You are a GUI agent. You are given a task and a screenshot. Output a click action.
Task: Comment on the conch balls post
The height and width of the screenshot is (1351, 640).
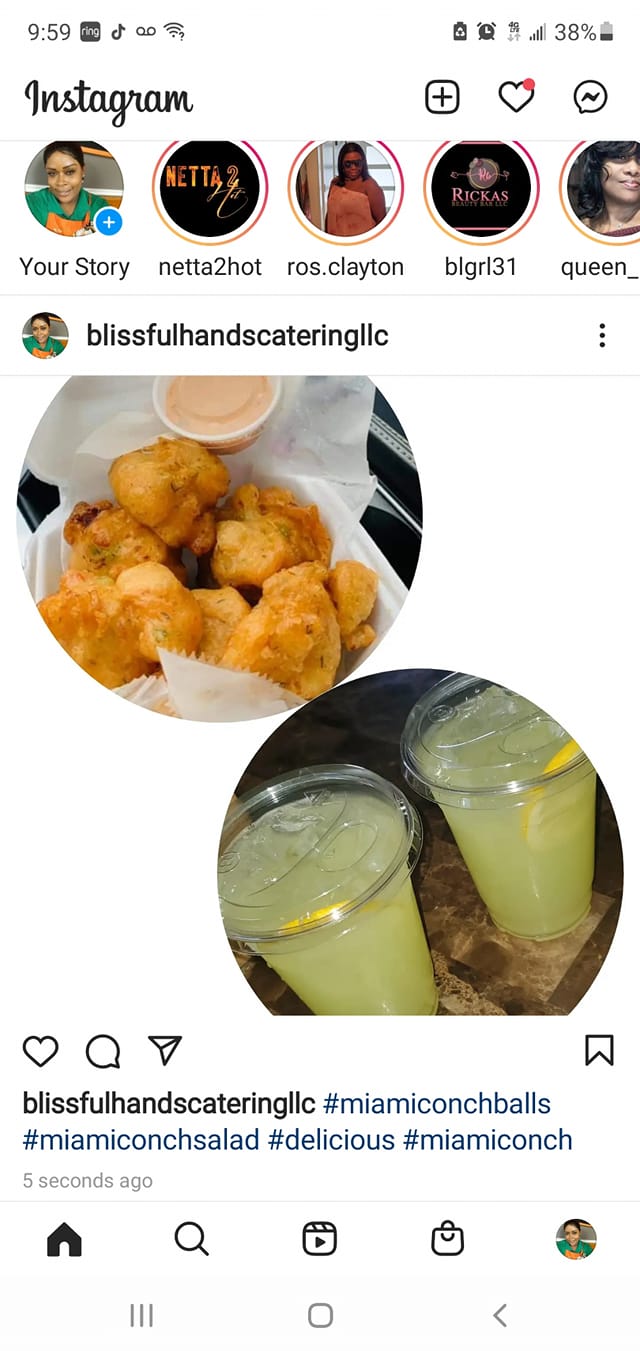103,1050
